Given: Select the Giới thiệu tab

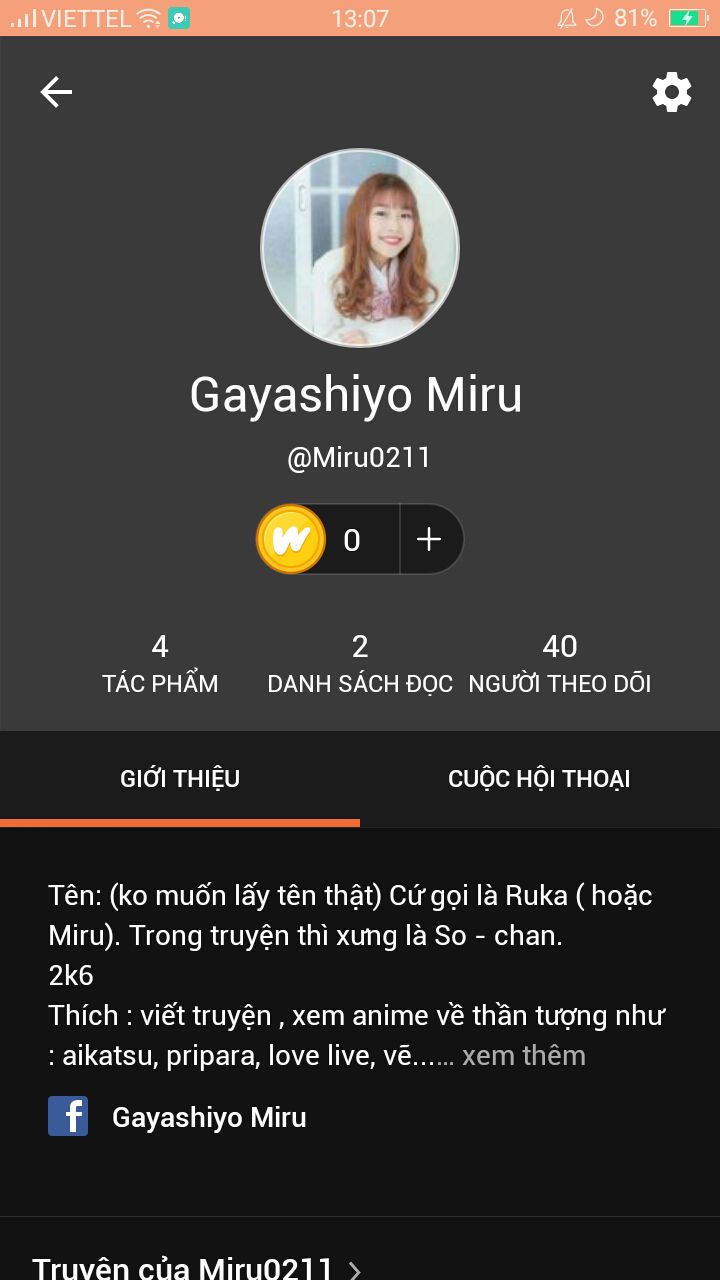Looking at the screenshot, I should click(x=180, y=779).
